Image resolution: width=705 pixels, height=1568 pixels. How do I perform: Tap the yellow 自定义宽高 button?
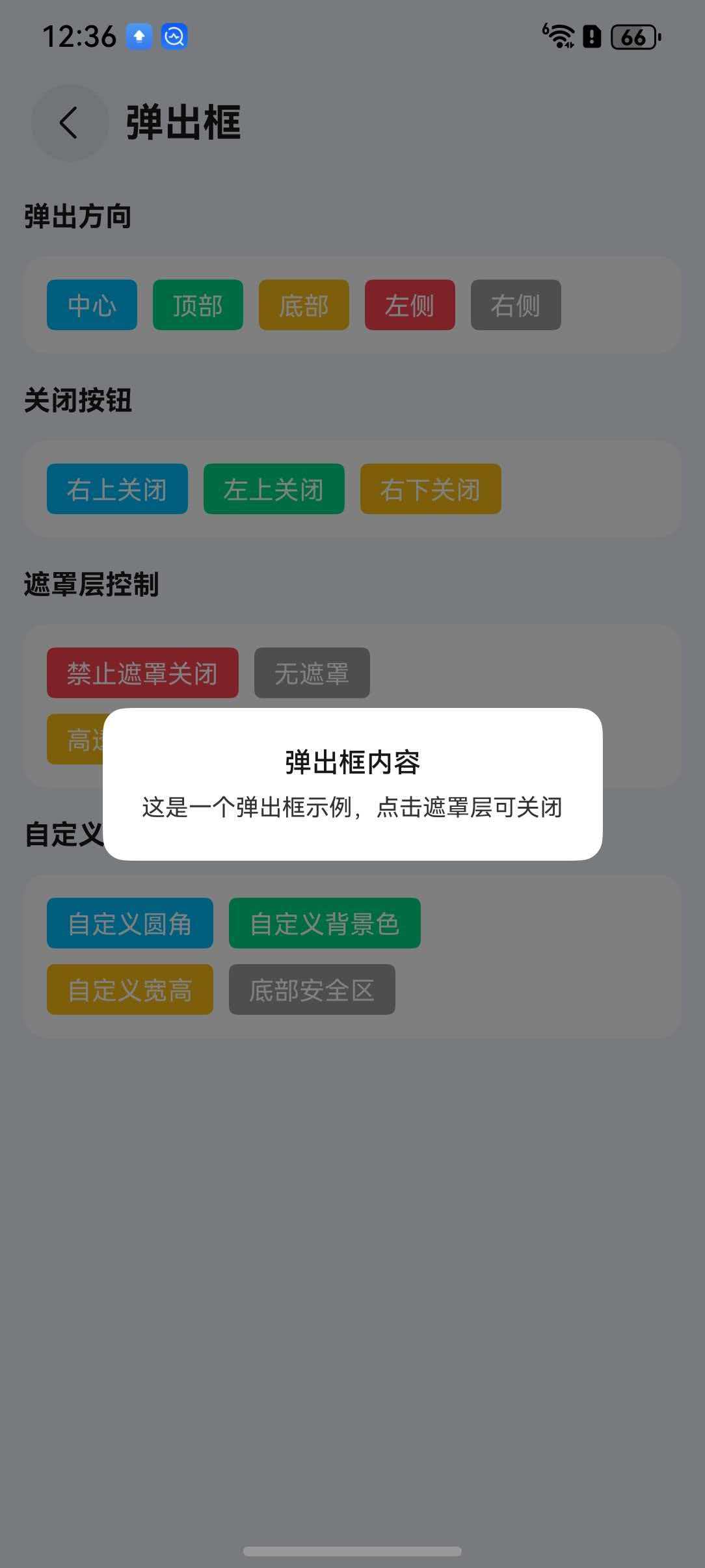click(129, 989)
